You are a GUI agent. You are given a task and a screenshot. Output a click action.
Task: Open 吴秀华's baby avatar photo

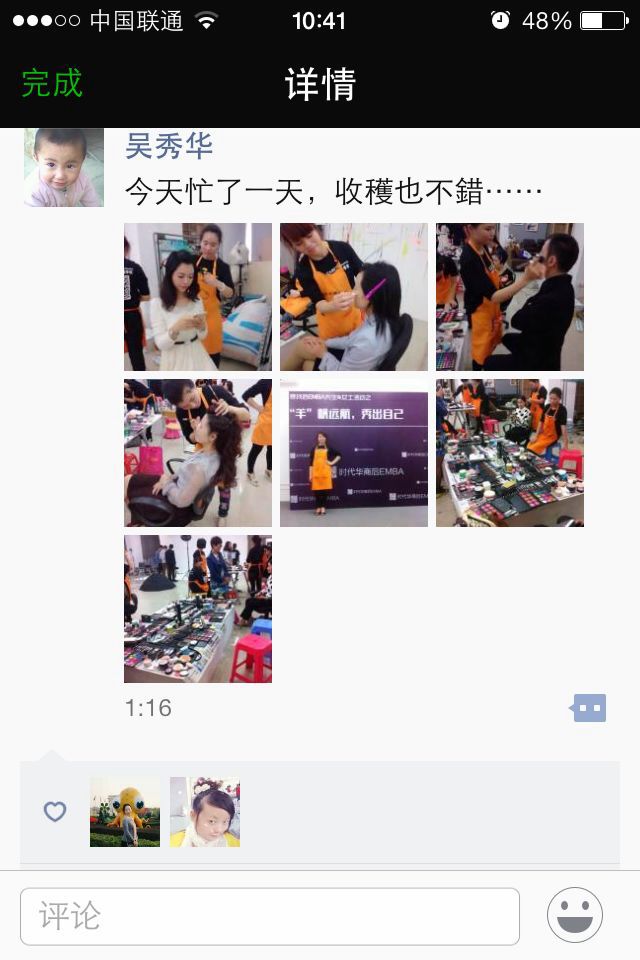tap(64, 167)
